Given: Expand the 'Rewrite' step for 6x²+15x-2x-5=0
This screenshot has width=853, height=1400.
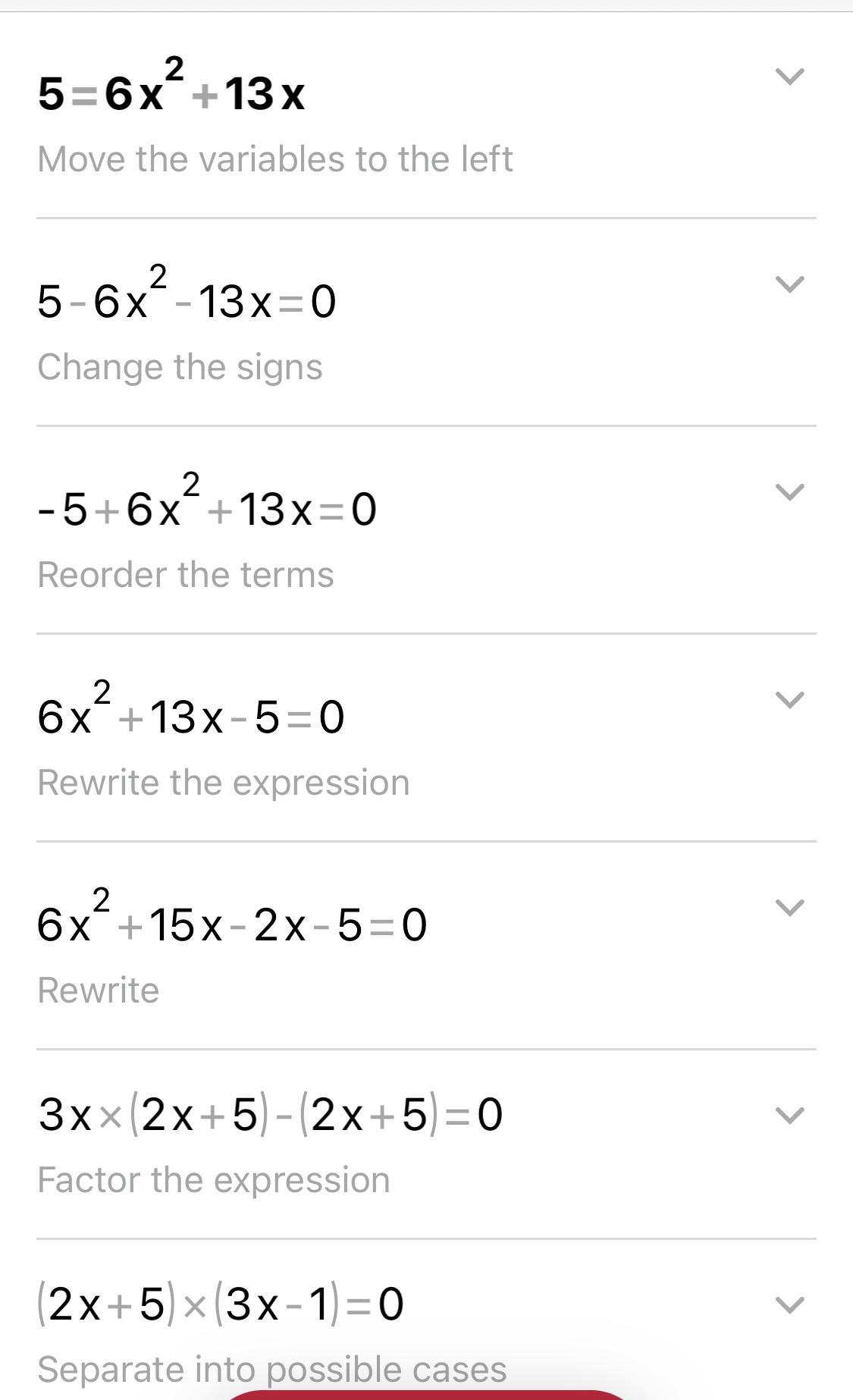Looking at the screenshot, I should click(x=789, y=908).
